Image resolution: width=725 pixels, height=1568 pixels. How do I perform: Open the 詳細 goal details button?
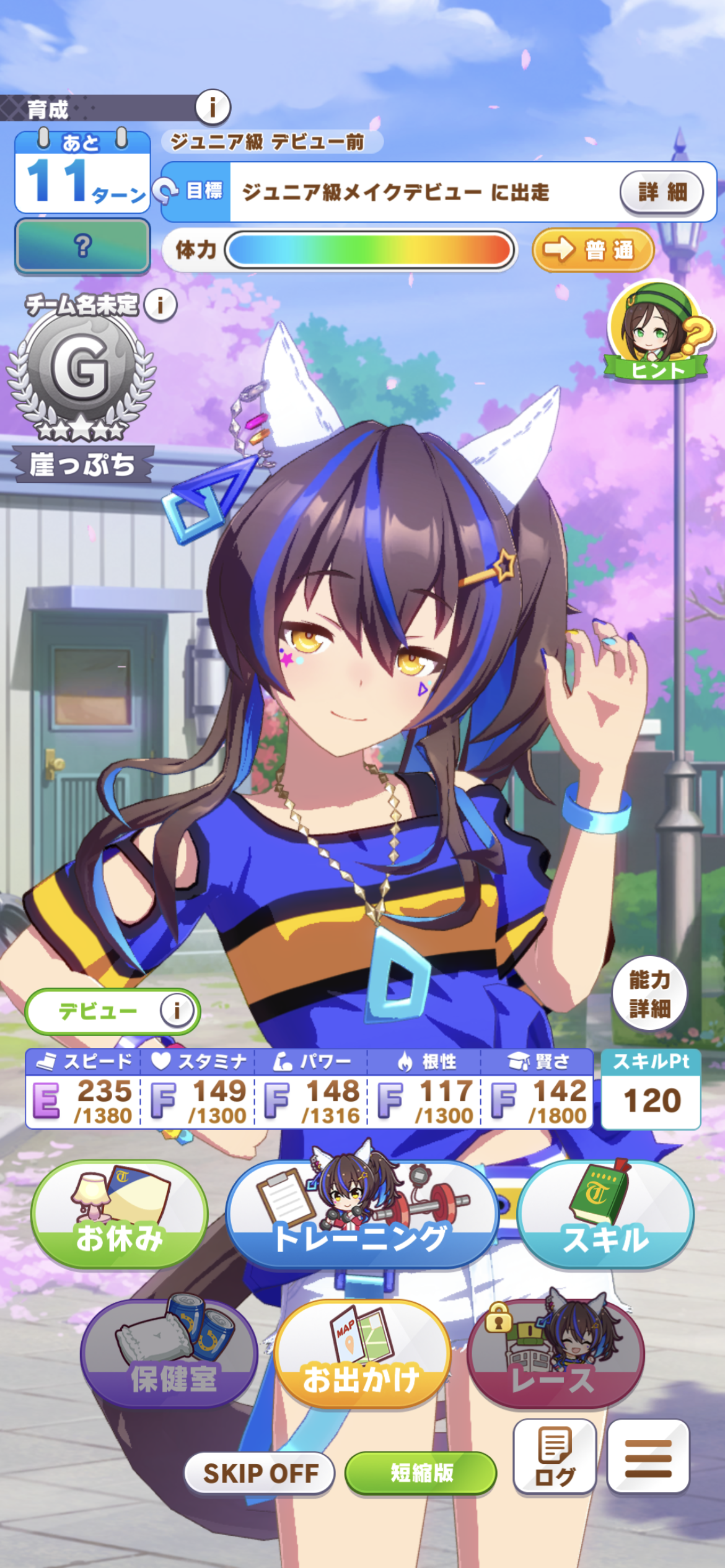(662, 192)
